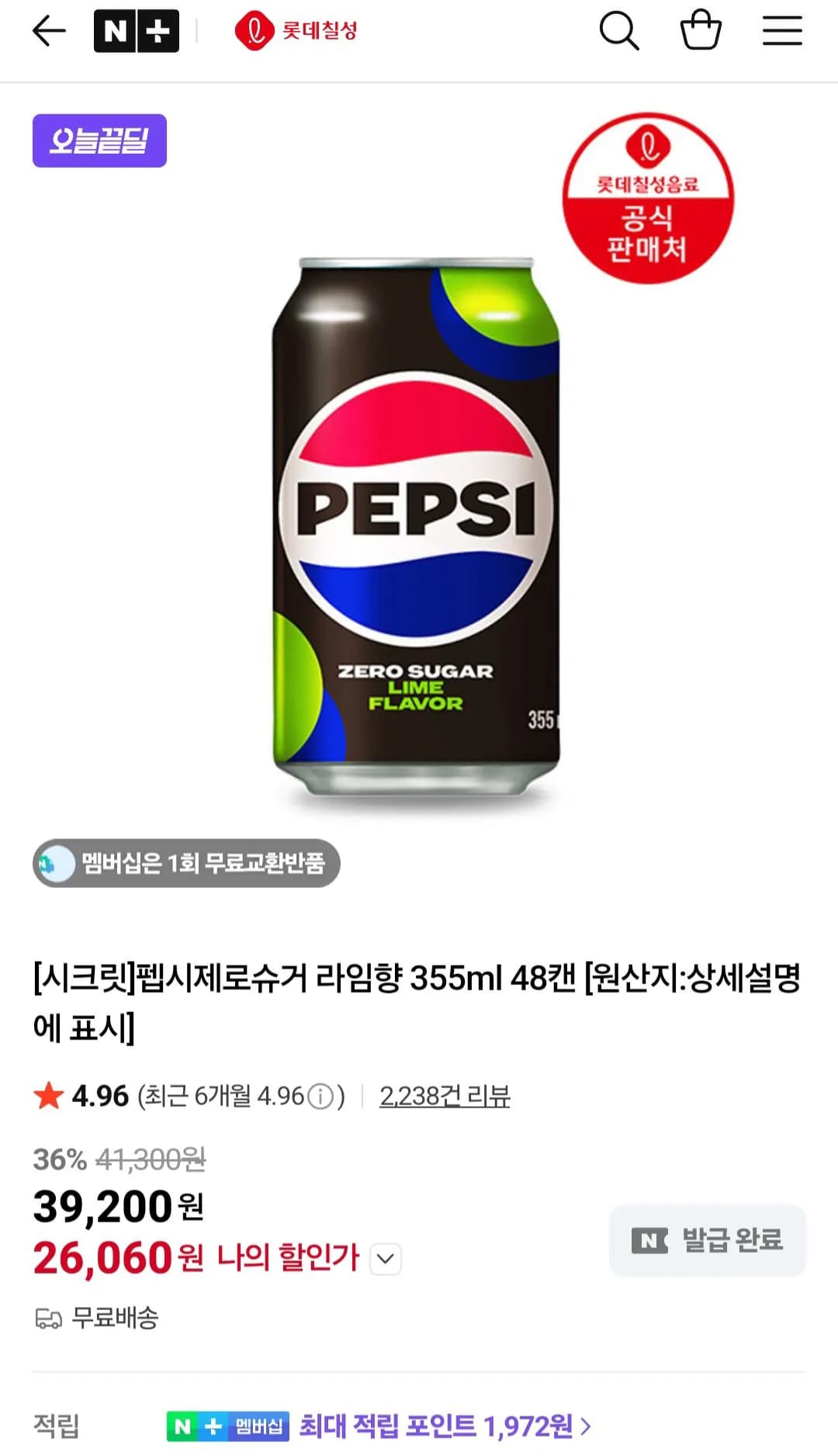
Task: Click the Pepsi can product image
Action: (419, 520)
